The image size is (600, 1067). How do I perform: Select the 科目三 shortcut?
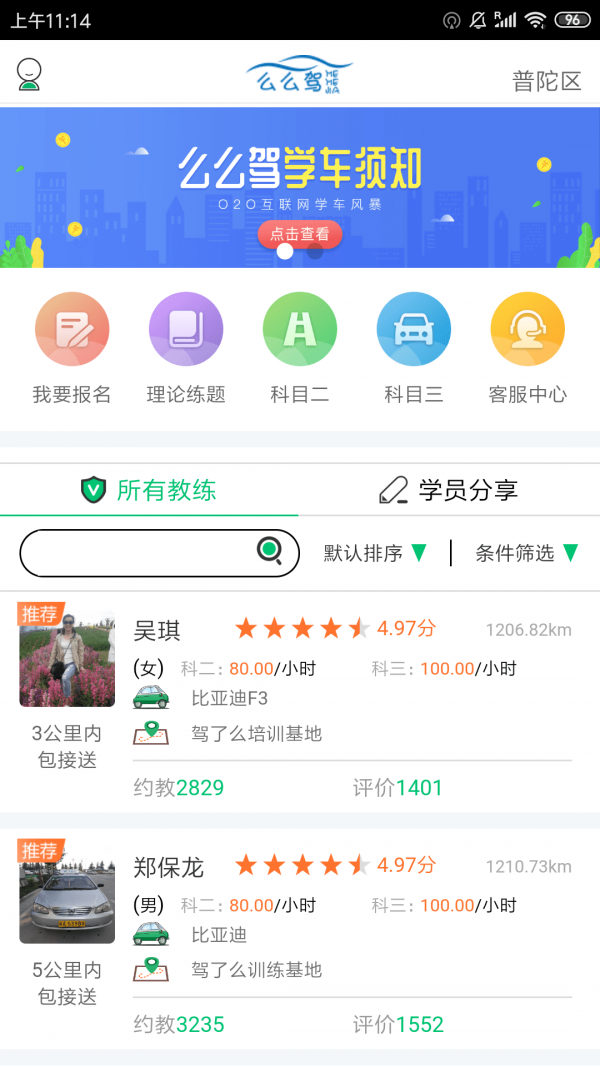pyautogui.click(x=414, y=348)
